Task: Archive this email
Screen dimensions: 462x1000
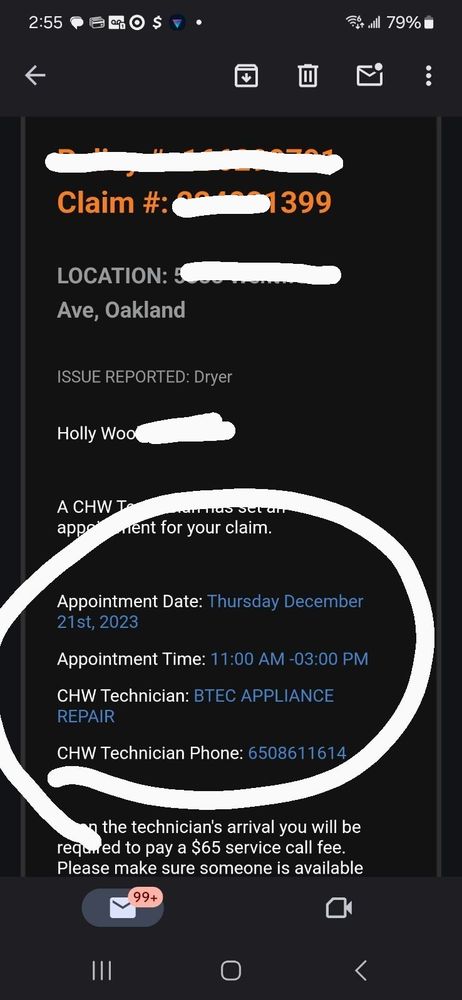Action: (246, 76)
